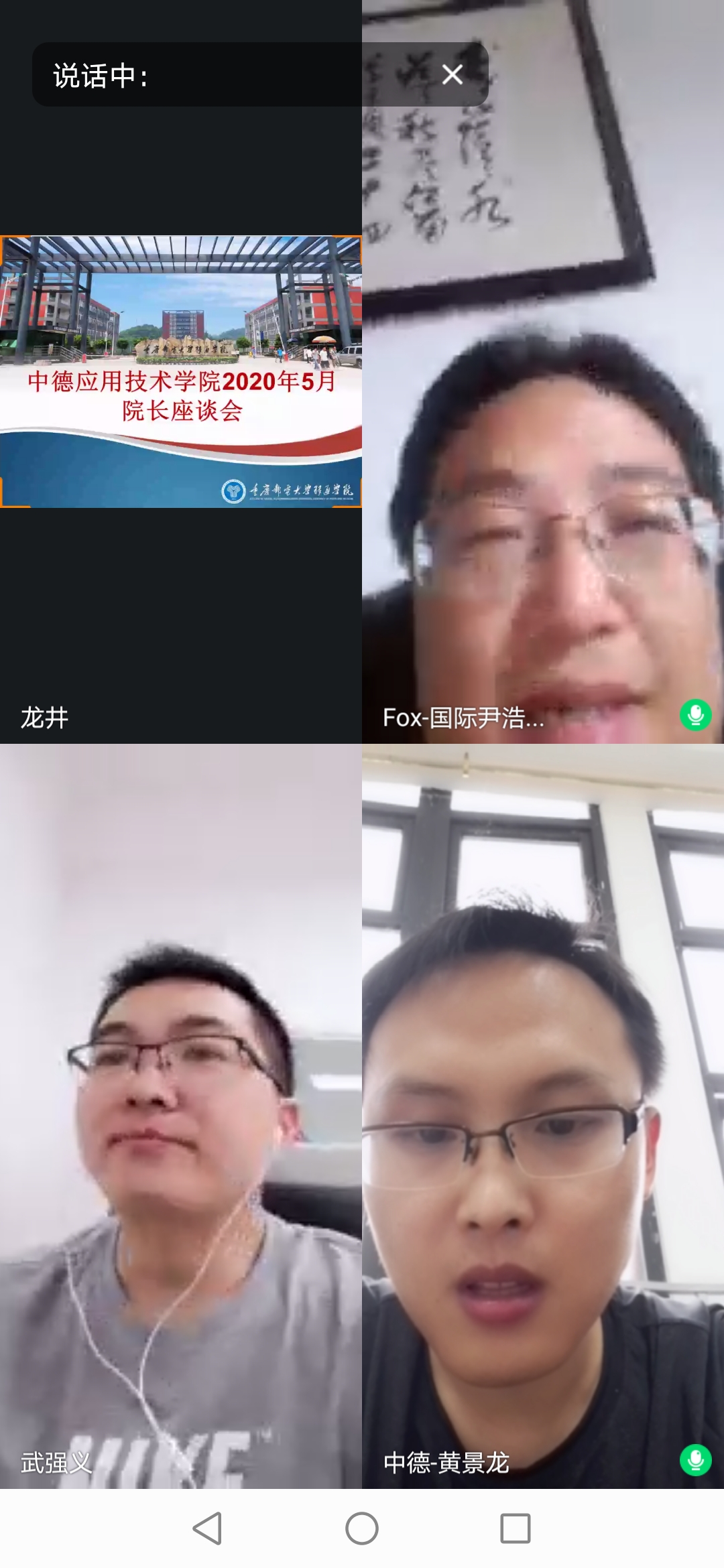Go back with the system back button
Viewport: 724px width, 1568px height.
[x=207, y=1528]
